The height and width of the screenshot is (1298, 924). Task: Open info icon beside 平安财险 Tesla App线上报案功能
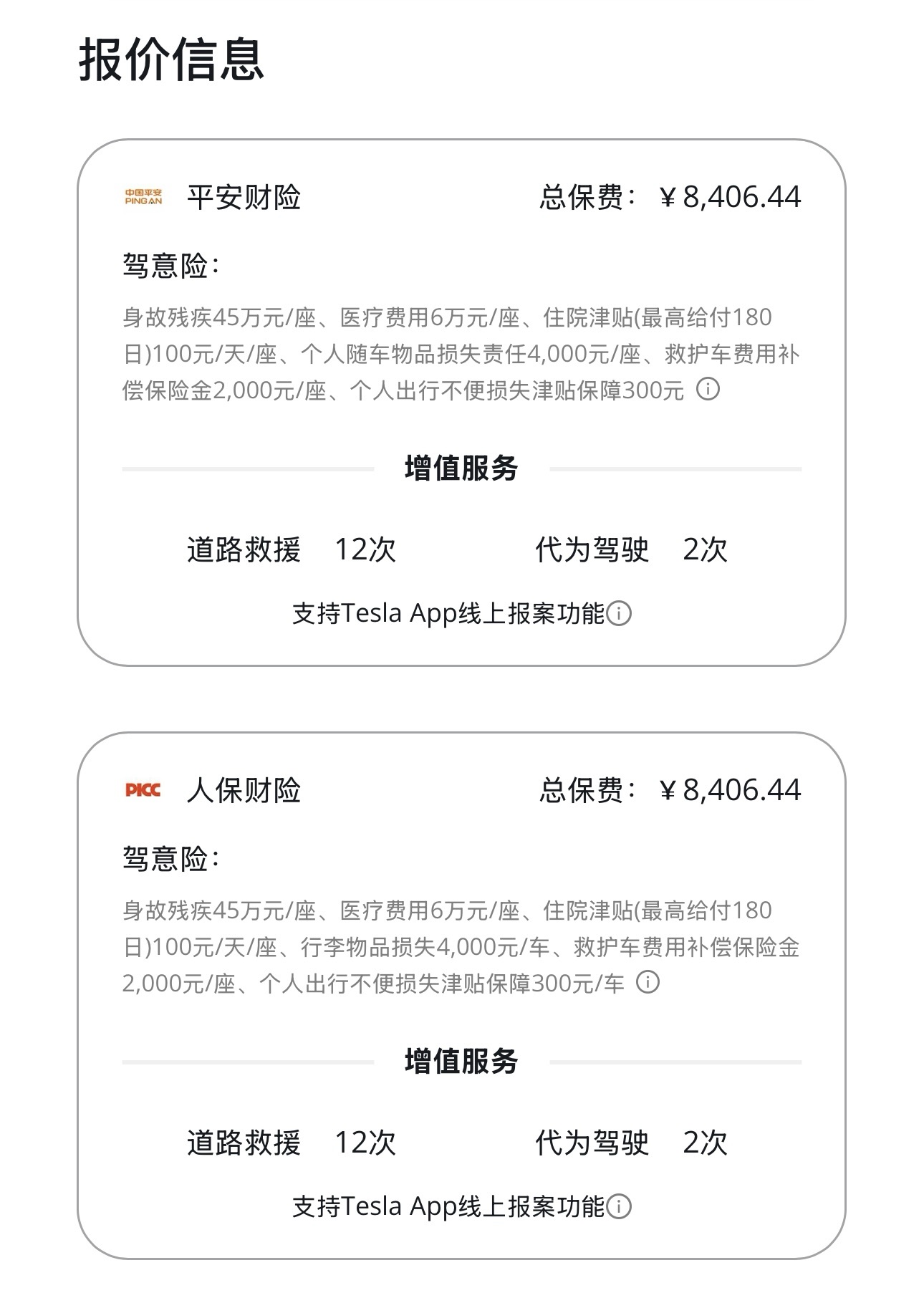pyautogui.click(x=619, y=614)
